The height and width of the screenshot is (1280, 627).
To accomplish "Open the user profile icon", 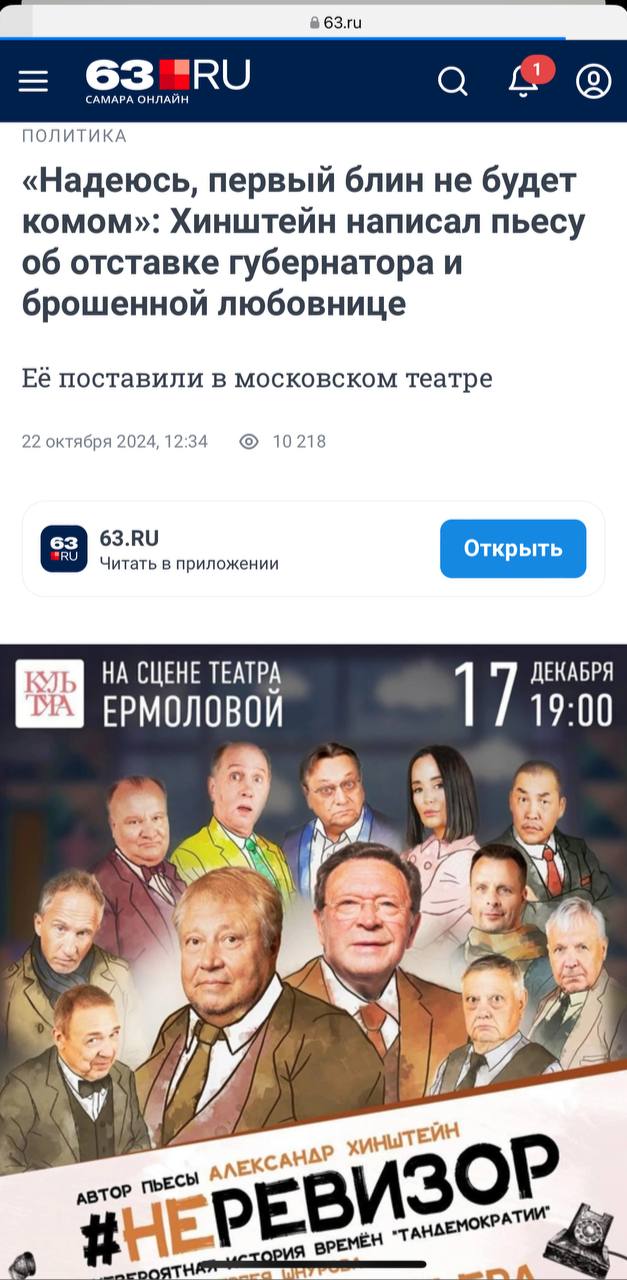I will coord(593,81).
